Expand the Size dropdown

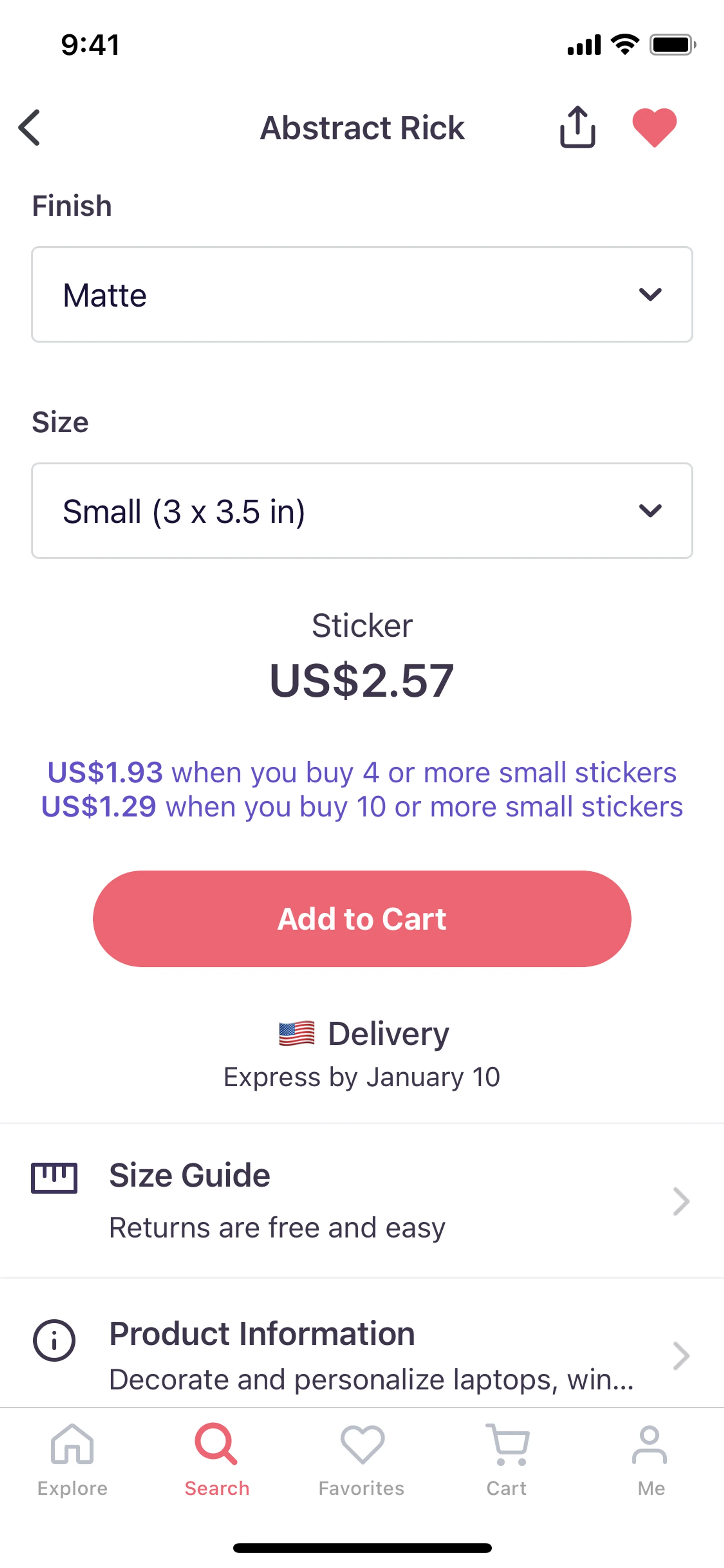(x=362, y=511)
